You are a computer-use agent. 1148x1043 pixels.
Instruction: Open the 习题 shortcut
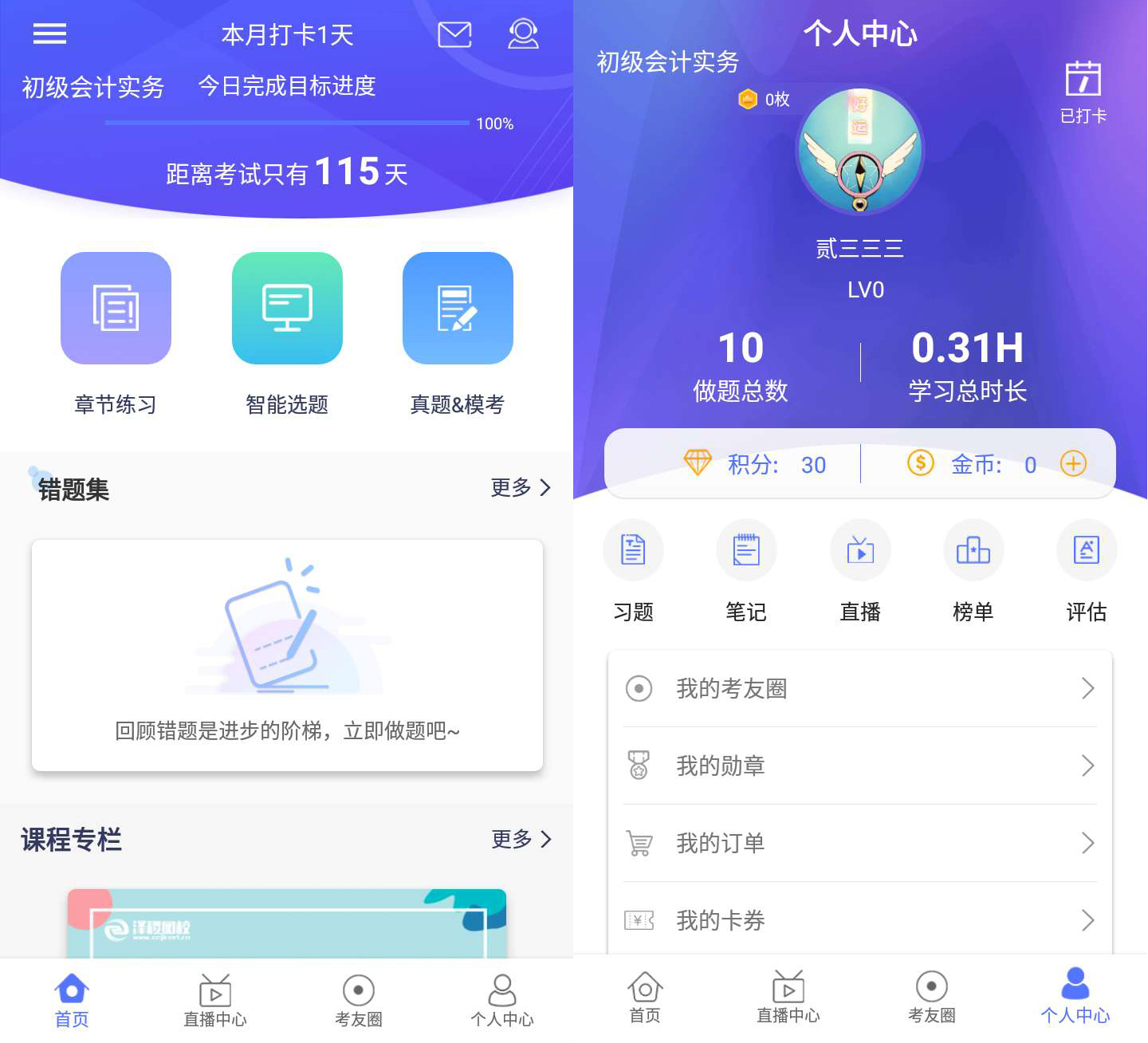pyautogui.click(x=633, y=550)
